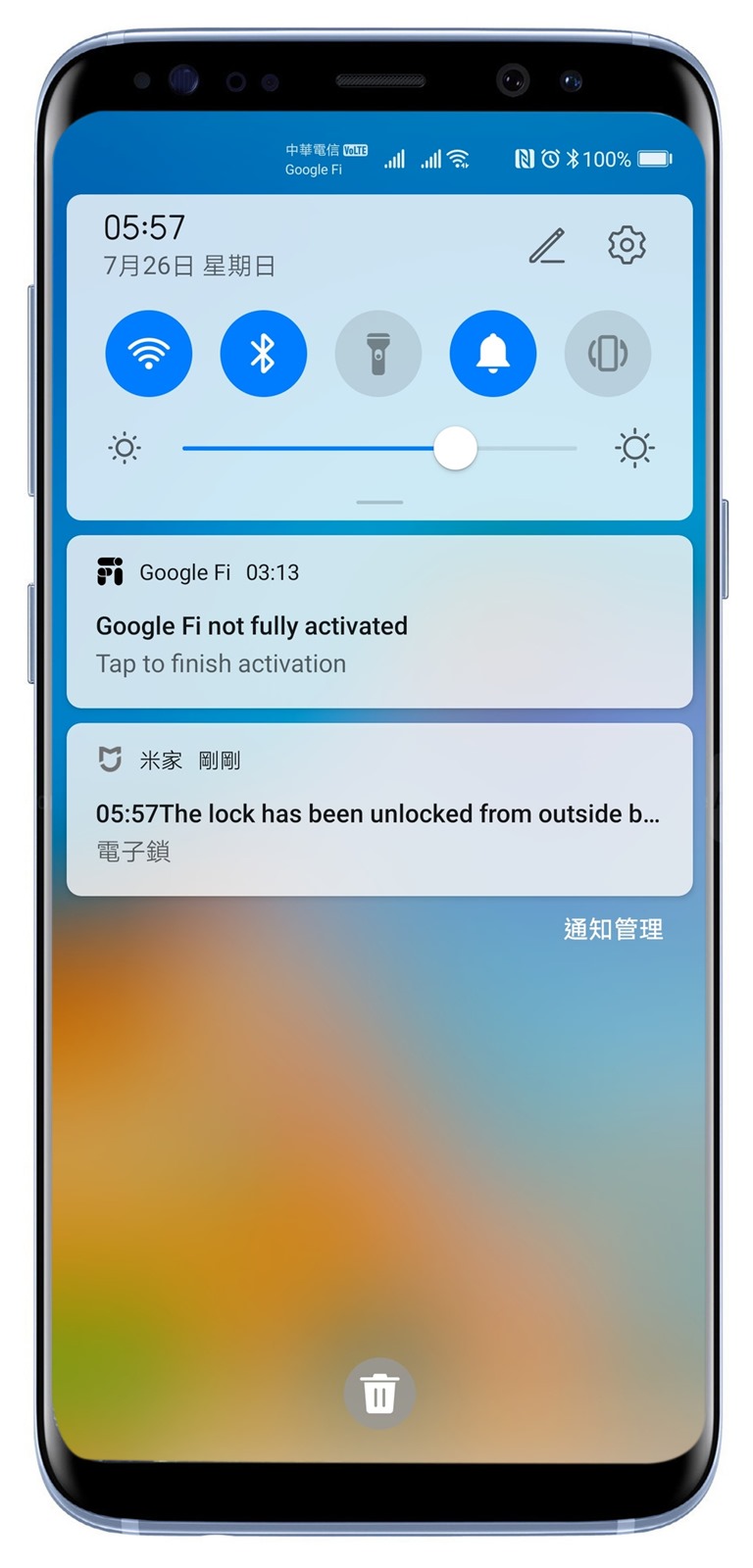Open the Google Fi activation notification
753x1568 pixels.
[x=378, y=622]
